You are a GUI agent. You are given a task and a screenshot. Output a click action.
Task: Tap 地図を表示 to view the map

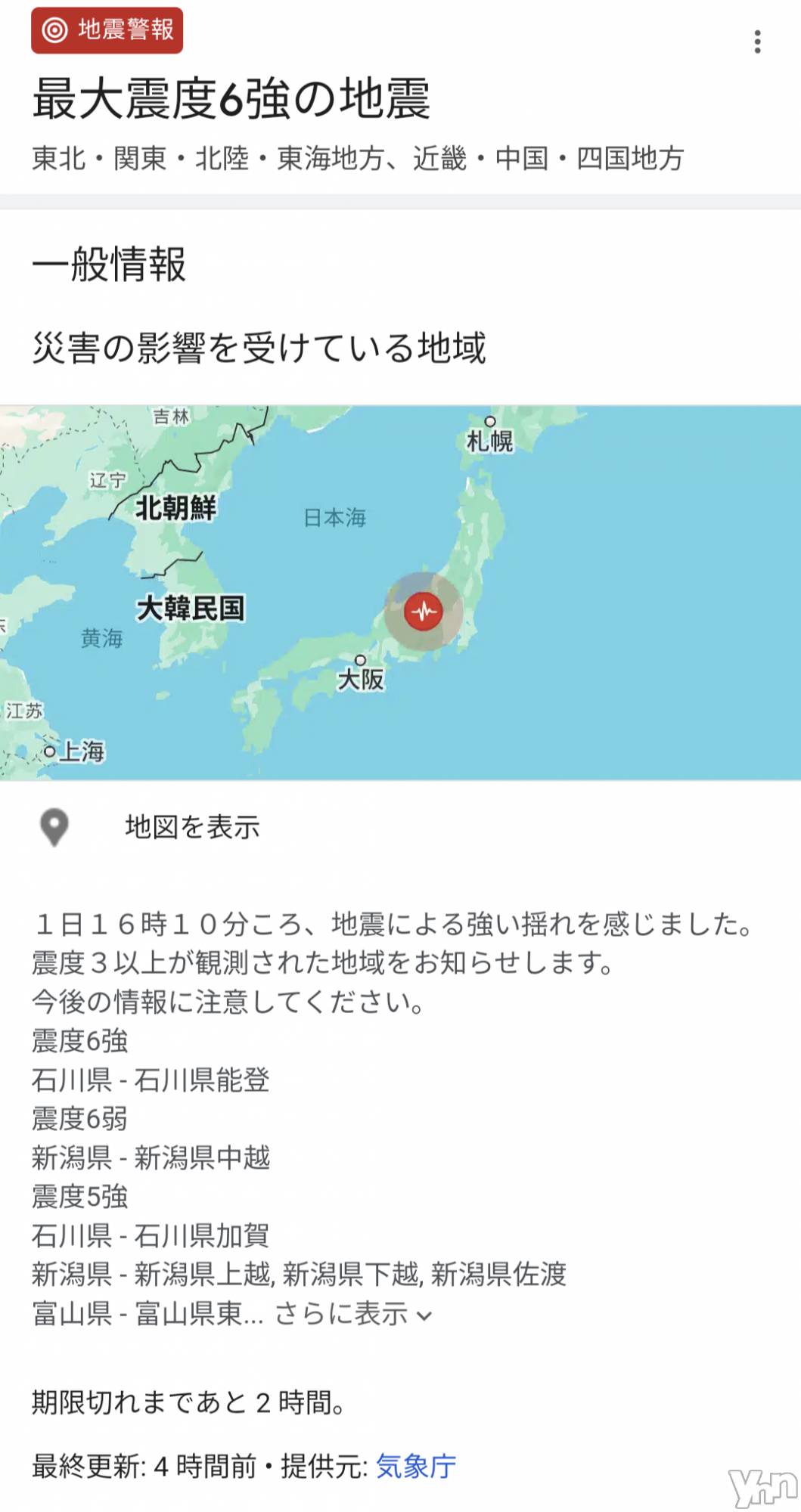pos(192,827)
